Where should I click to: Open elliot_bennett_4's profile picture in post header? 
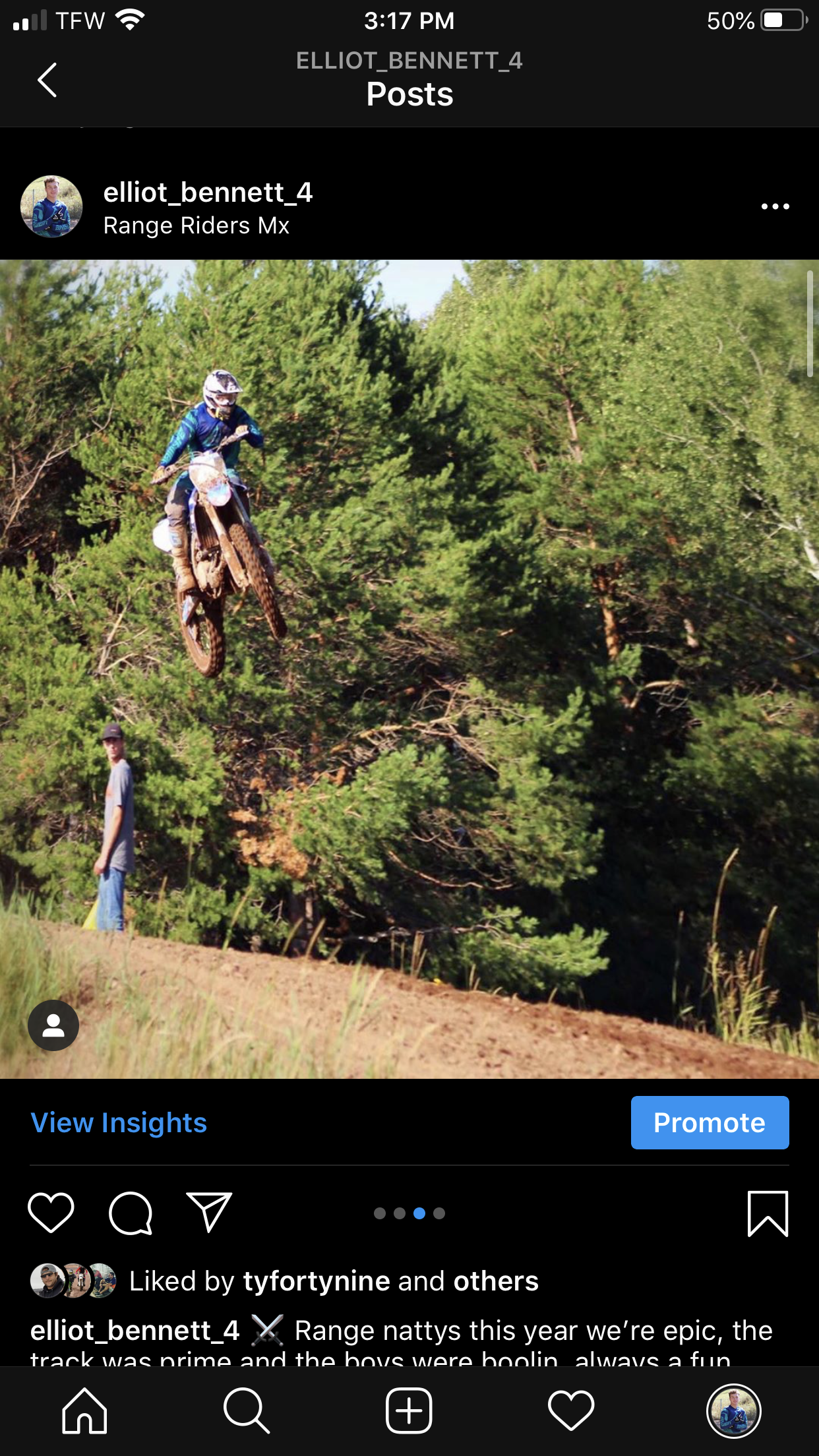pos(51,206)
